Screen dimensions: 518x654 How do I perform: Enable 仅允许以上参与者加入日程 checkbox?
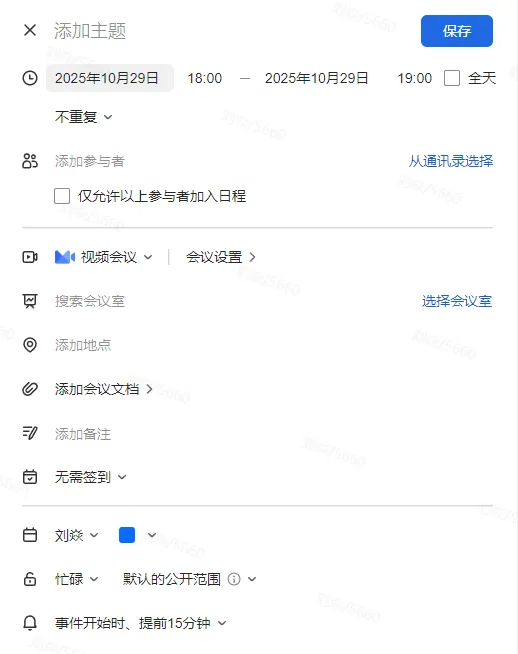pyautogui.click(x=62, y=196)
